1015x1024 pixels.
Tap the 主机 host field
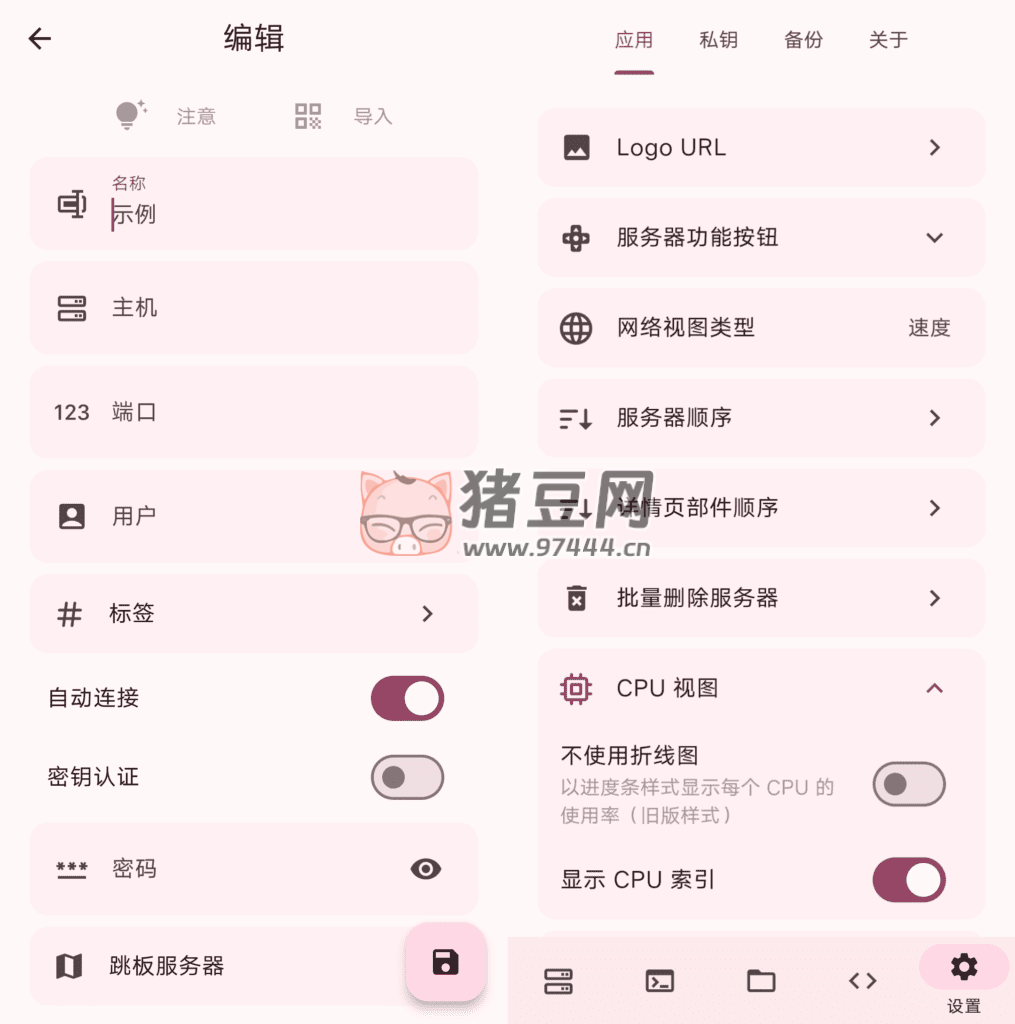point(254,308)
